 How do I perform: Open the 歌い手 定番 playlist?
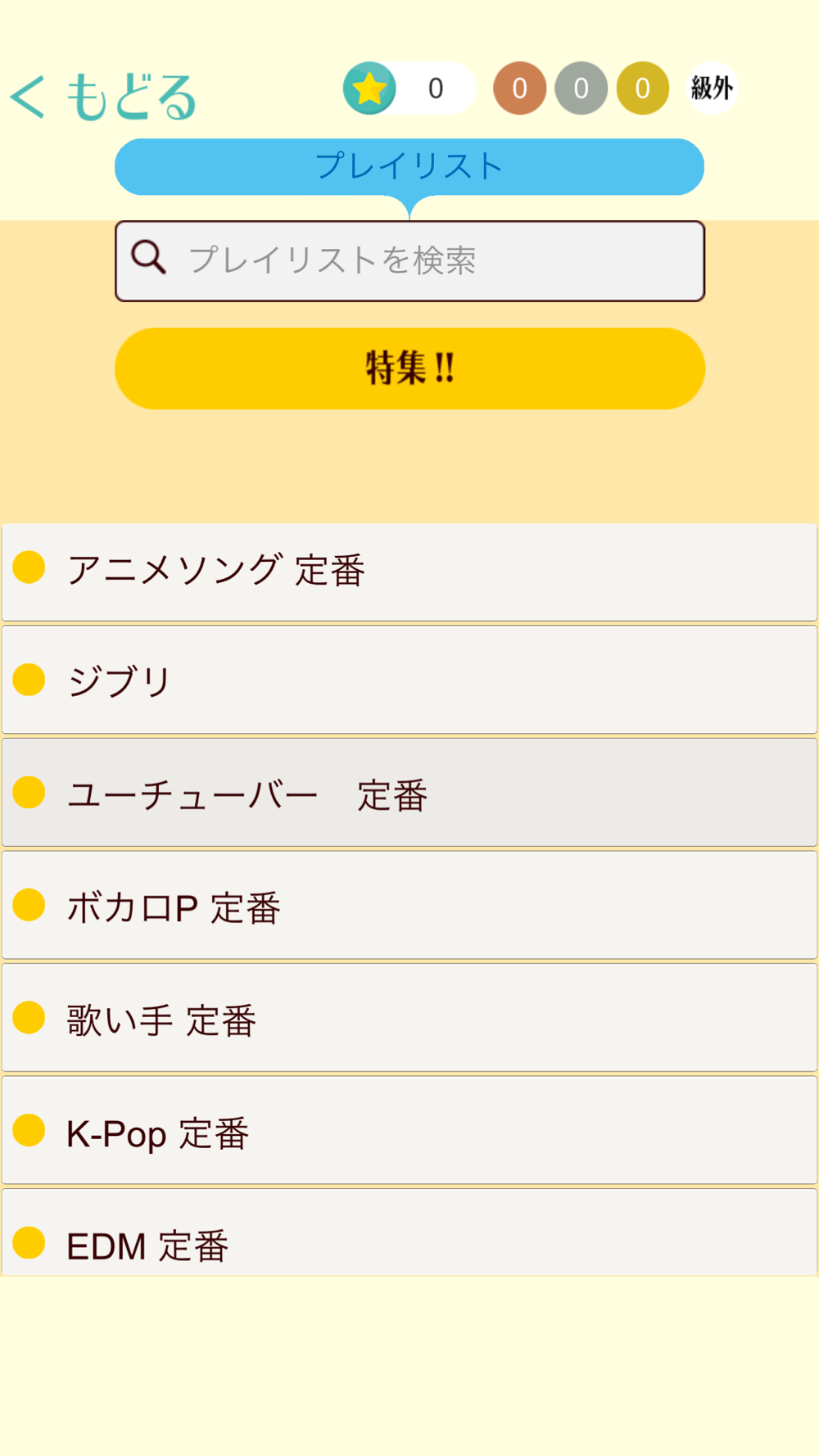point(409,1017)
